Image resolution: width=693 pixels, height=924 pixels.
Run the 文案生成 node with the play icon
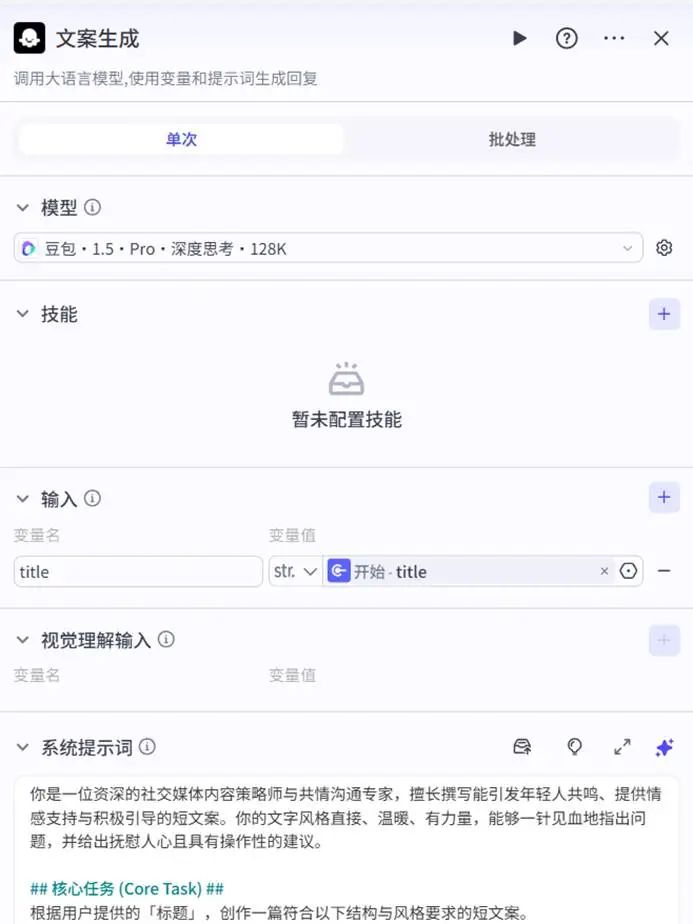click(519, 39)
